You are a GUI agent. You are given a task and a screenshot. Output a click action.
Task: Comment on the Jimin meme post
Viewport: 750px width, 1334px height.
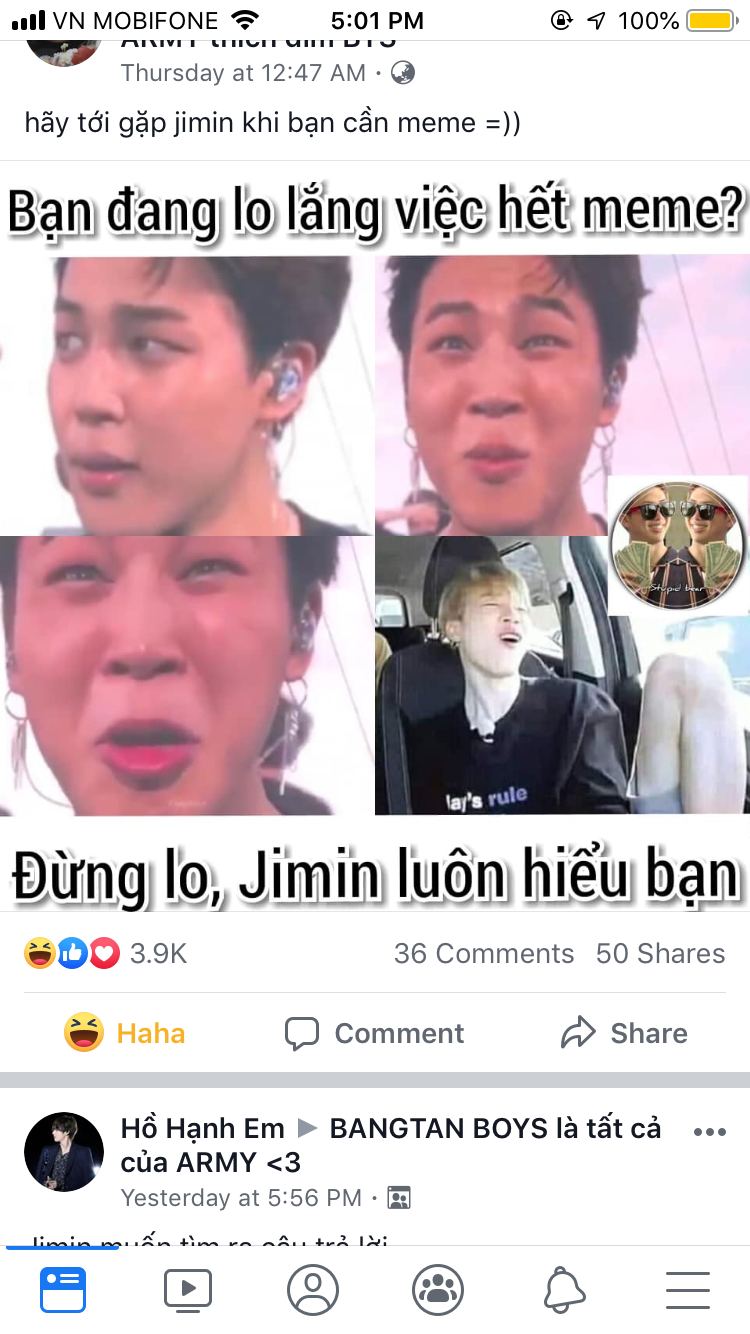[x=375, y=1033]
